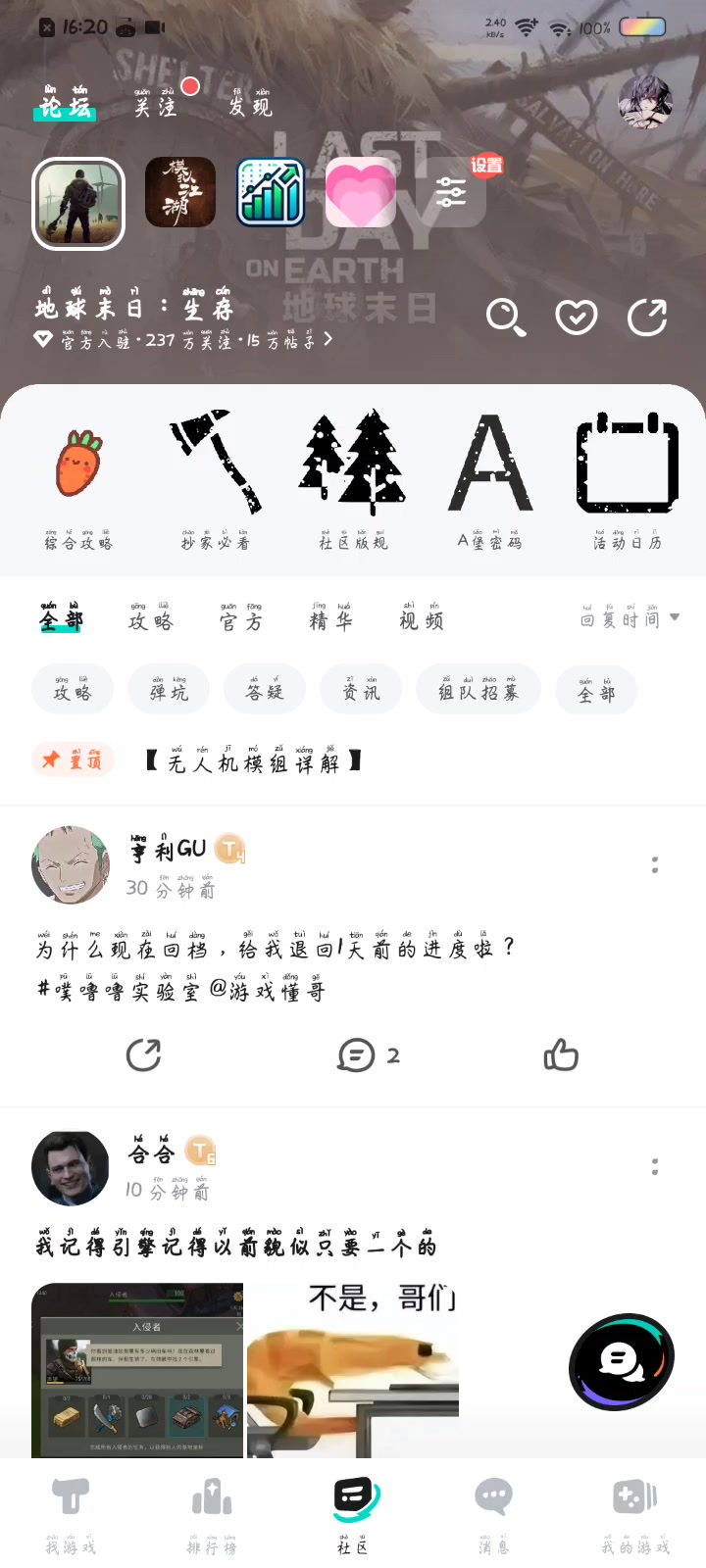Viewport: 706px width, 1568px height.
Task: Expand the 回复时间 sort dropdown
Action: 630,618
